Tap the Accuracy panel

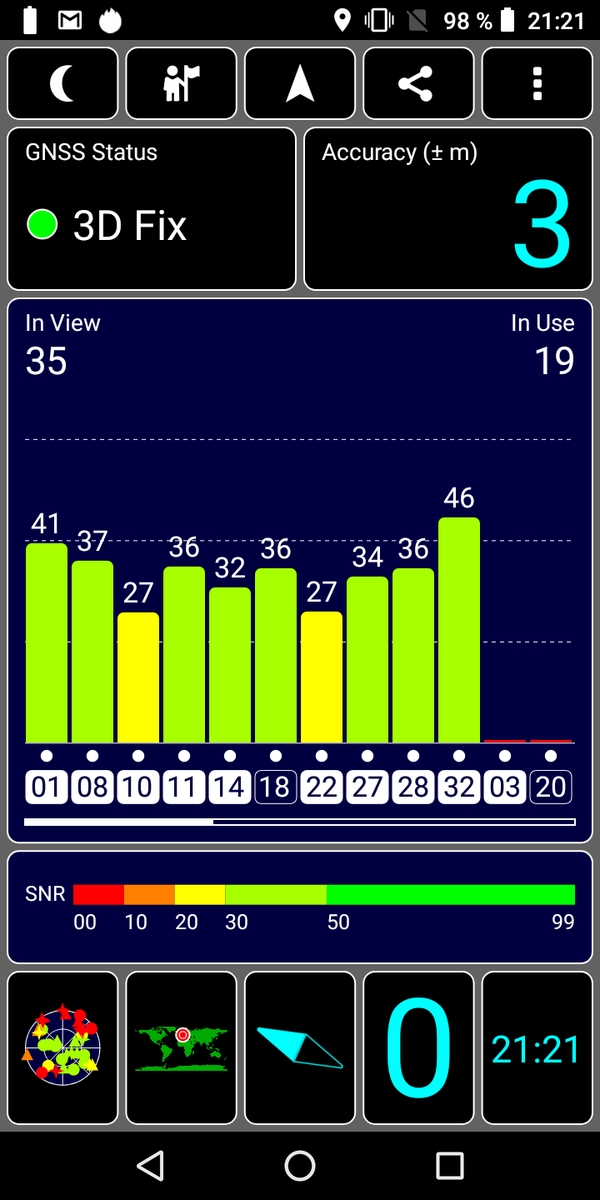point(448,209)
